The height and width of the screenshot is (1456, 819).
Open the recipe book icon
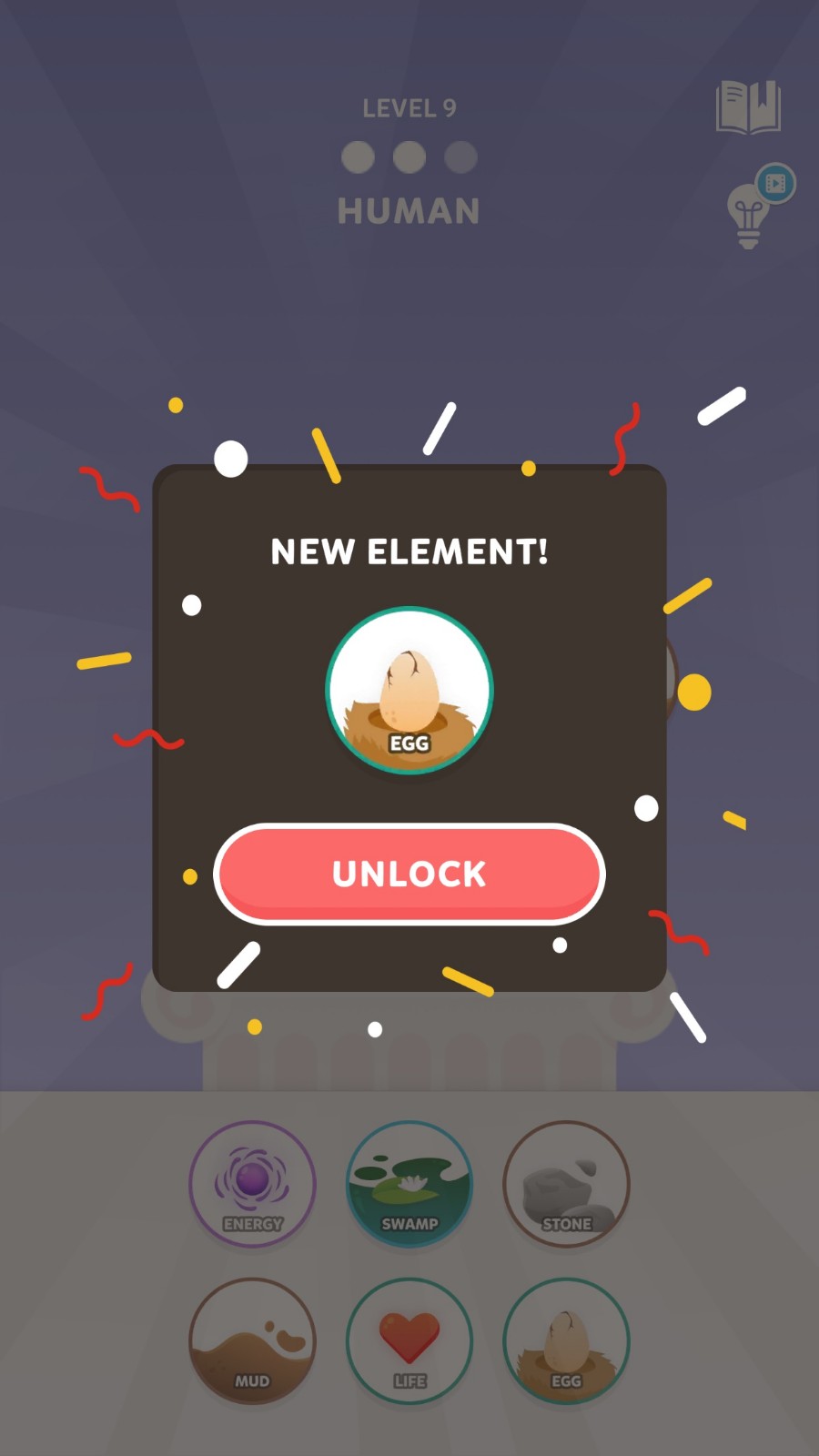point(748,107)
